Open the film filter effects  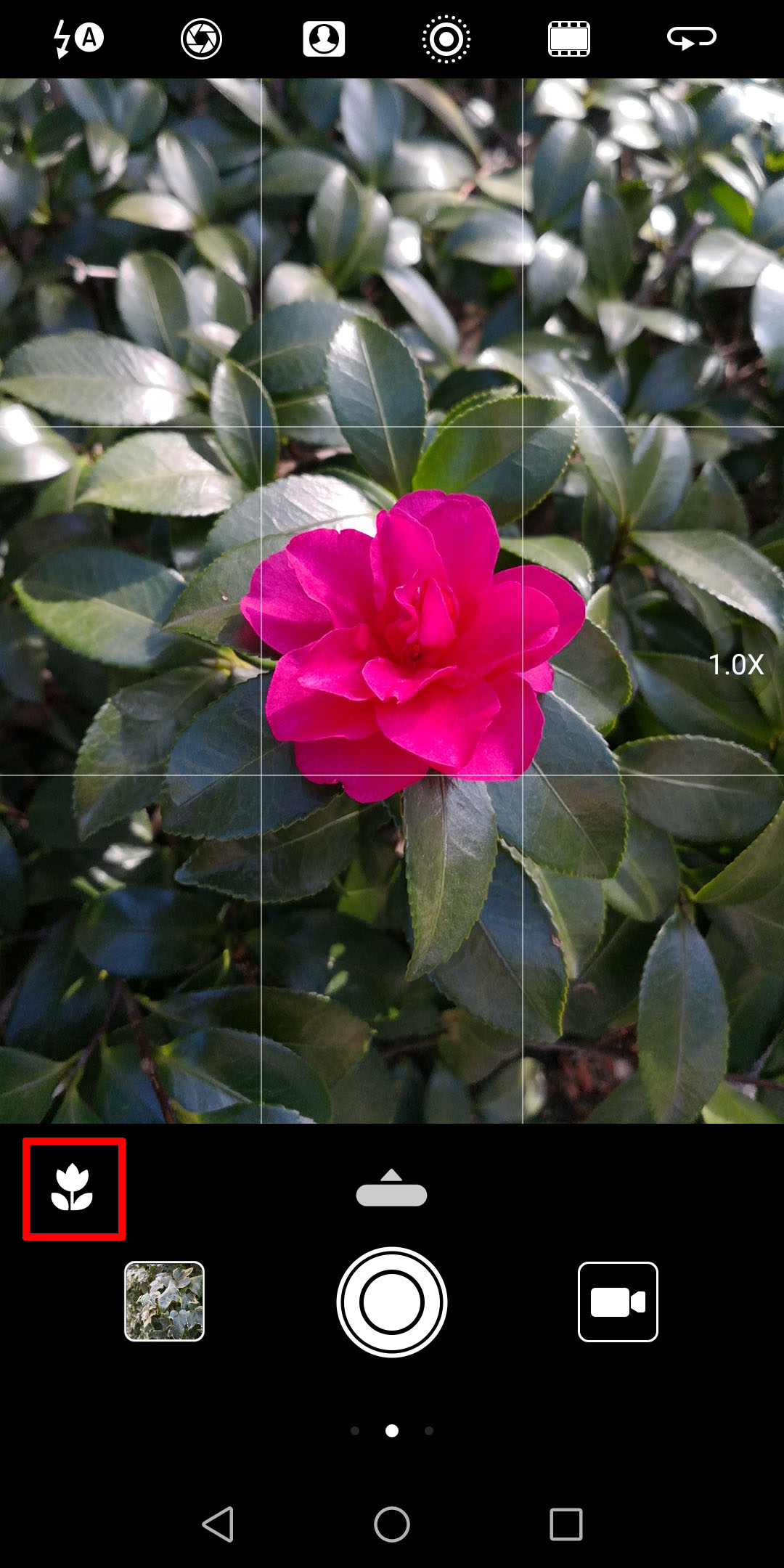tap(568, 38)
